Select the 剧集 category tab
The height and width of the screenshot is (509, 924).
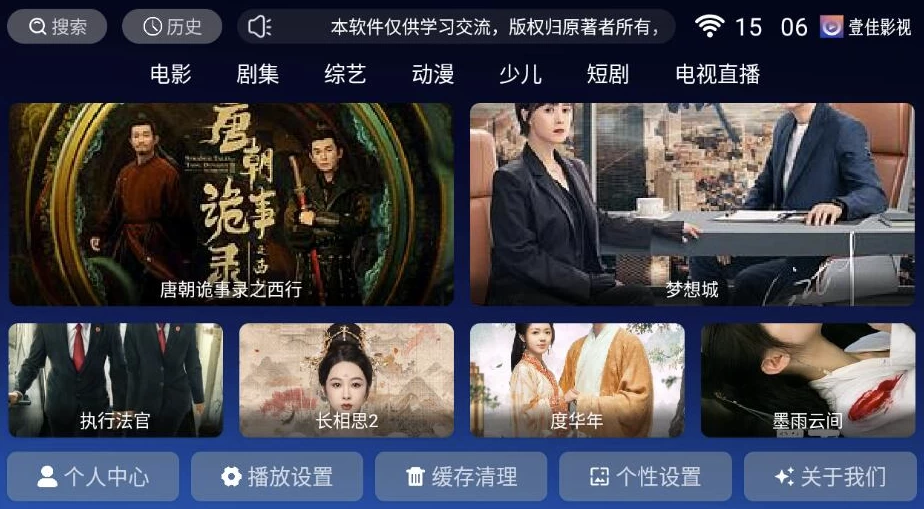pyautogui.click(x=258, y=74)
